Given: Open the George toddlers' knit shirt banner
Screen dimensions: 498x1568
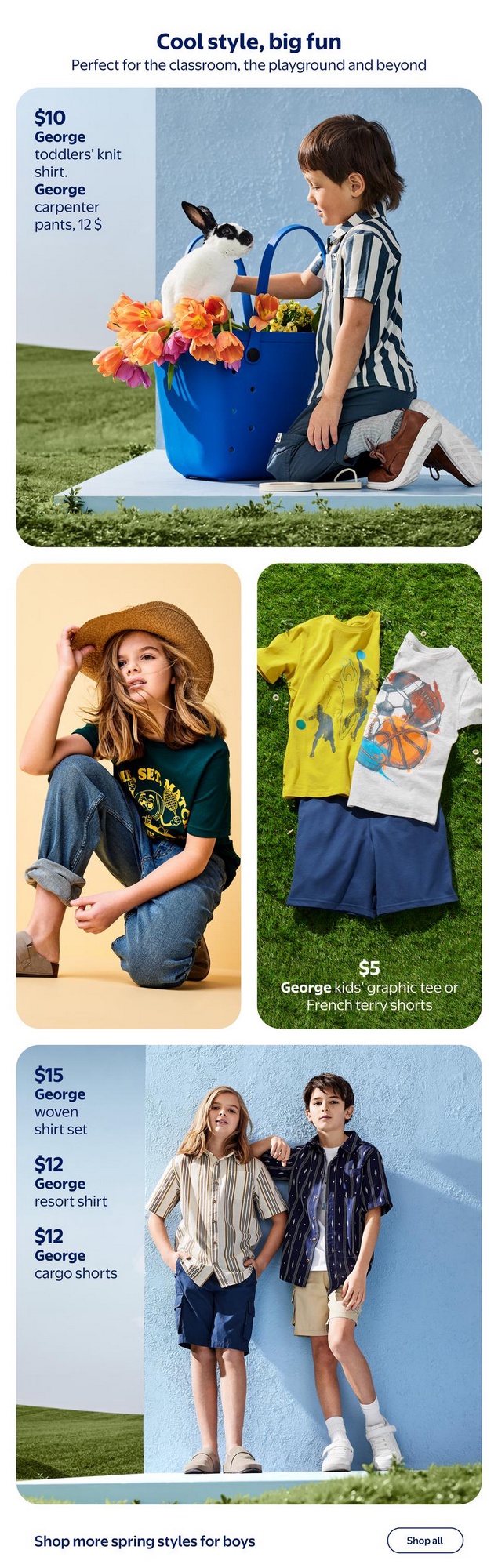Looking at the screenshot, I should 249,317.
